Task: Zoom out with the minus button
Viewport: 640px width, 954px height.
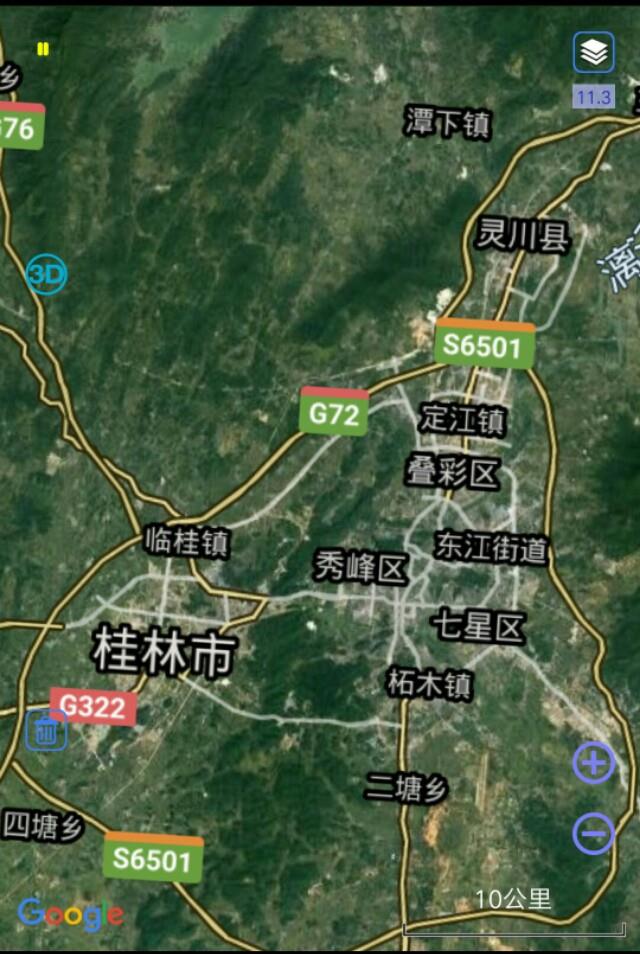Action: 593,833
